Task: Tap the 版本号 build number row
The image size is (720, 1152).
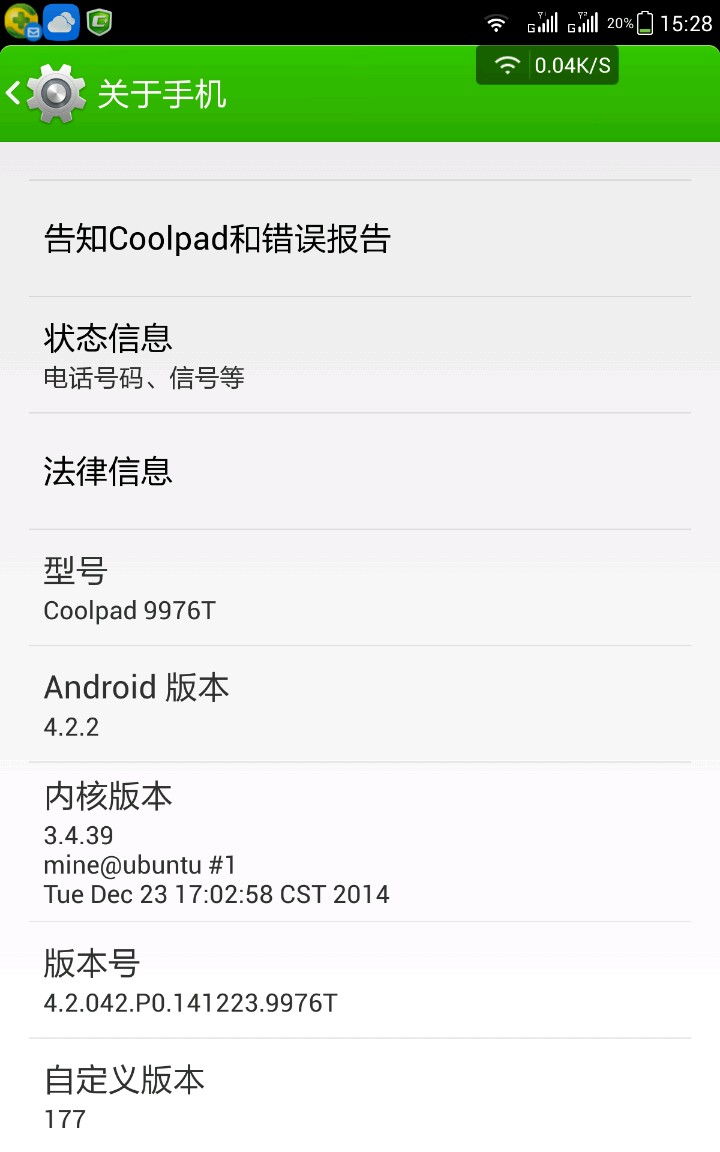Action: pyautogui.click(x=360, y=980)
